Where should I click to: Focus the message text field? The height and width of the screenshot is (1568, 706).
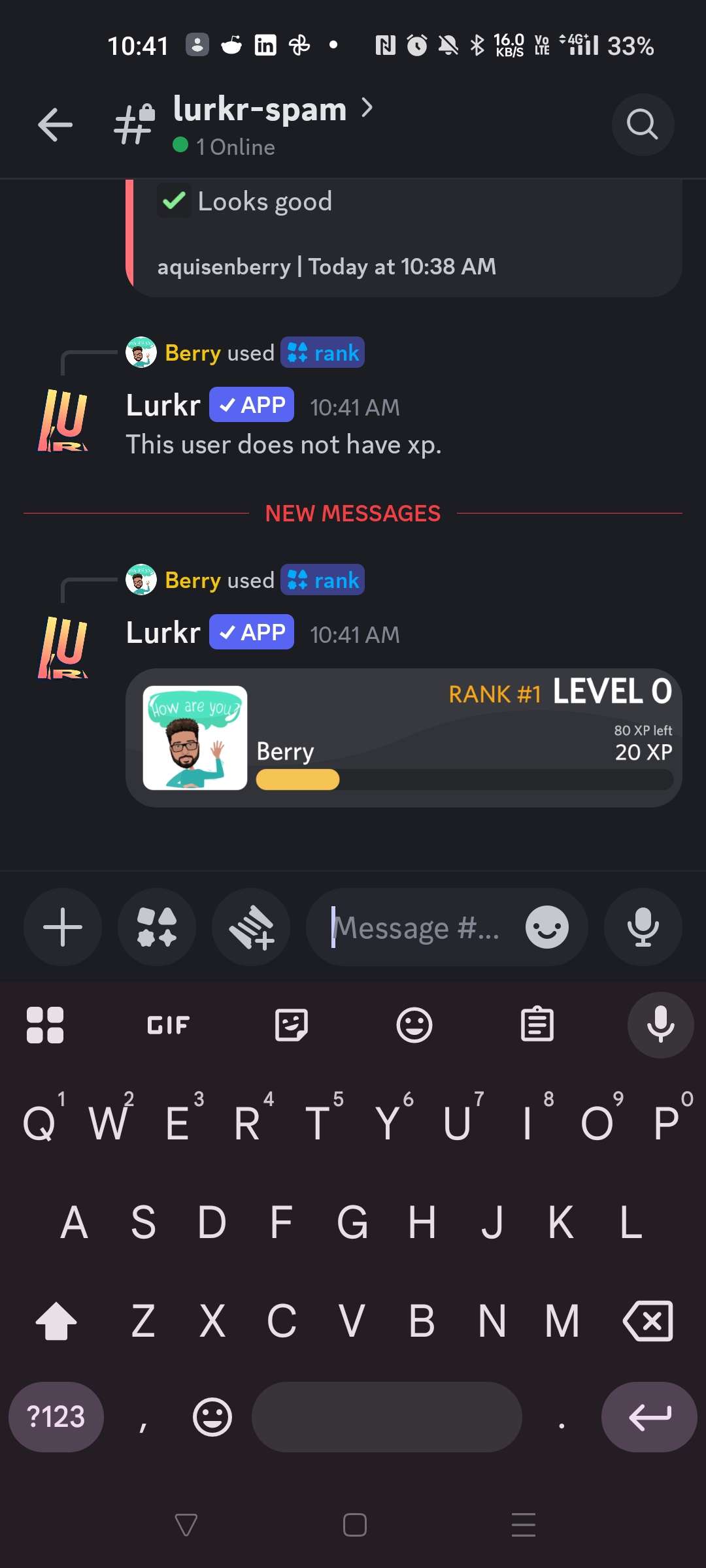418,928
